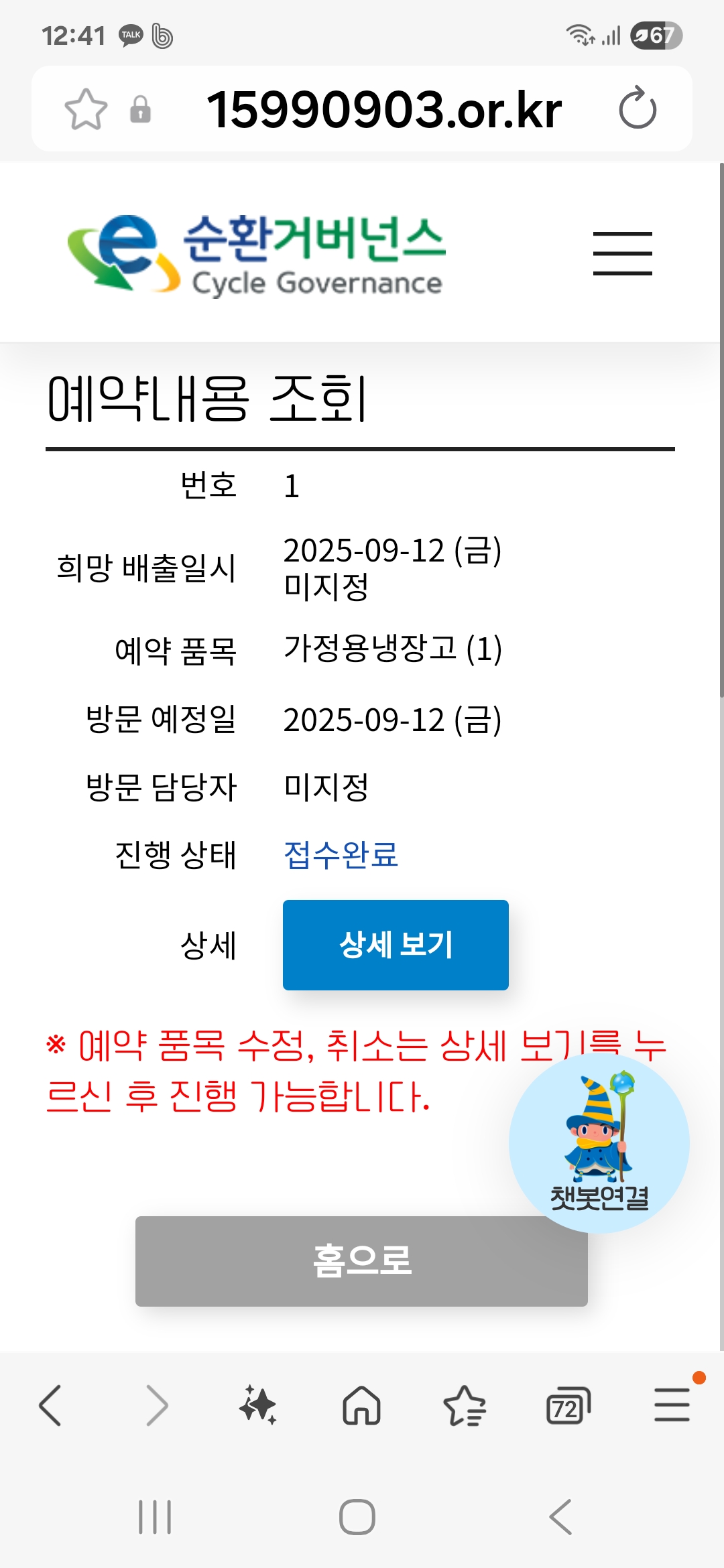Tap the 상세 보기 button
This screenshot has width=724, height=1568.
click(x=396, y=945)
